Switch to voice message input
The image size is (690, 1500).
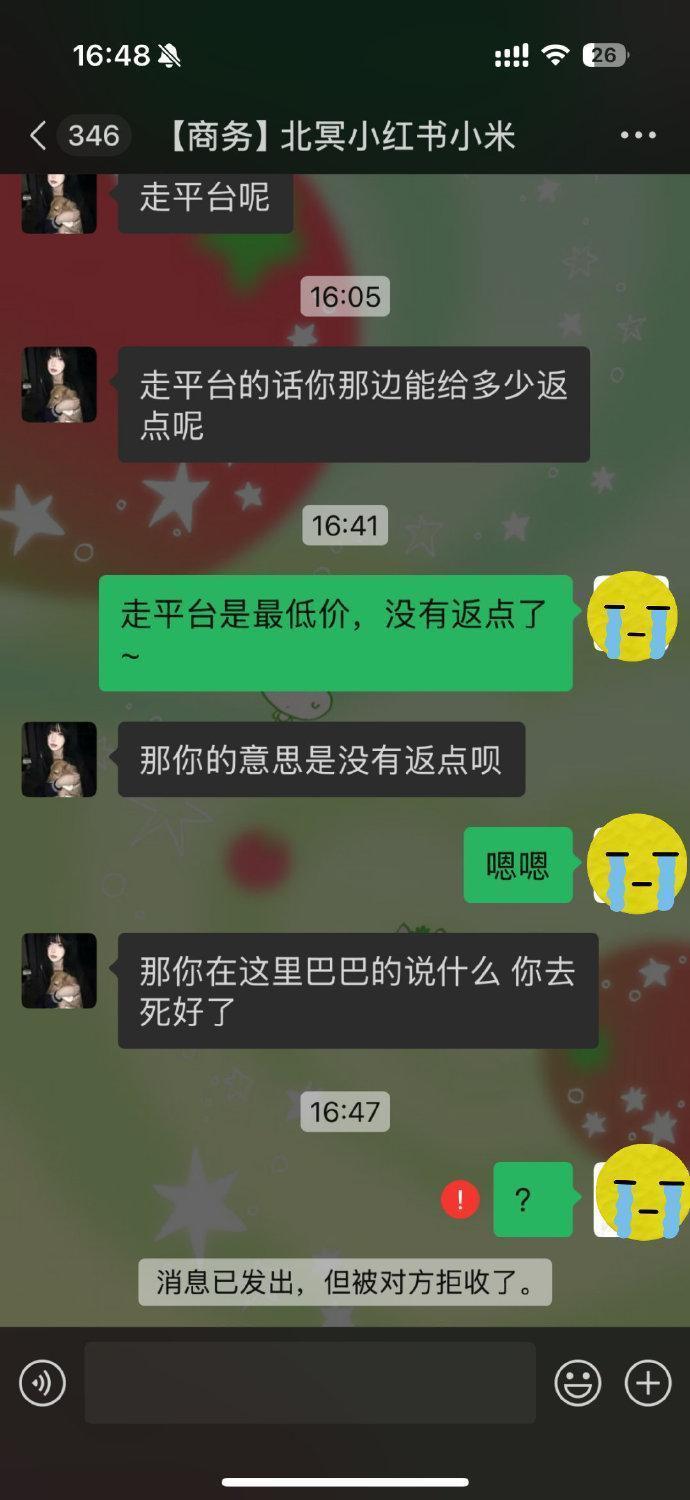pos(42,1383)
